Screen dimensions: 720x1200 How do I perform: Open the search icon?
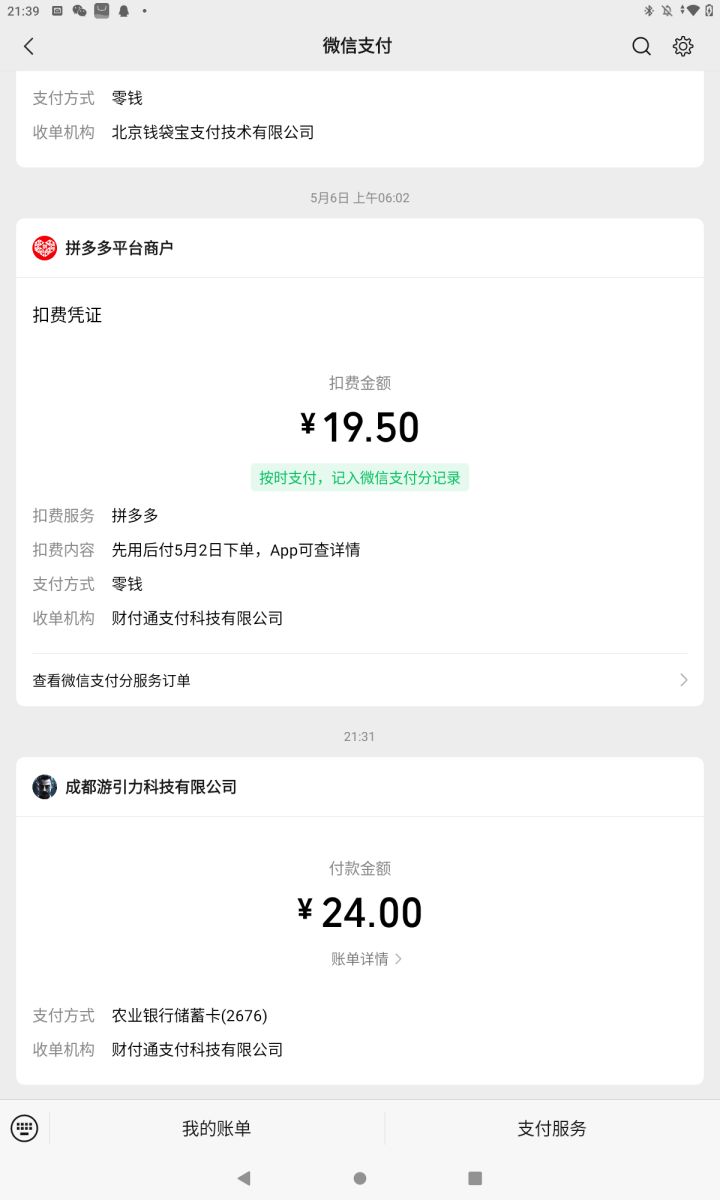(x=641, y=46)
